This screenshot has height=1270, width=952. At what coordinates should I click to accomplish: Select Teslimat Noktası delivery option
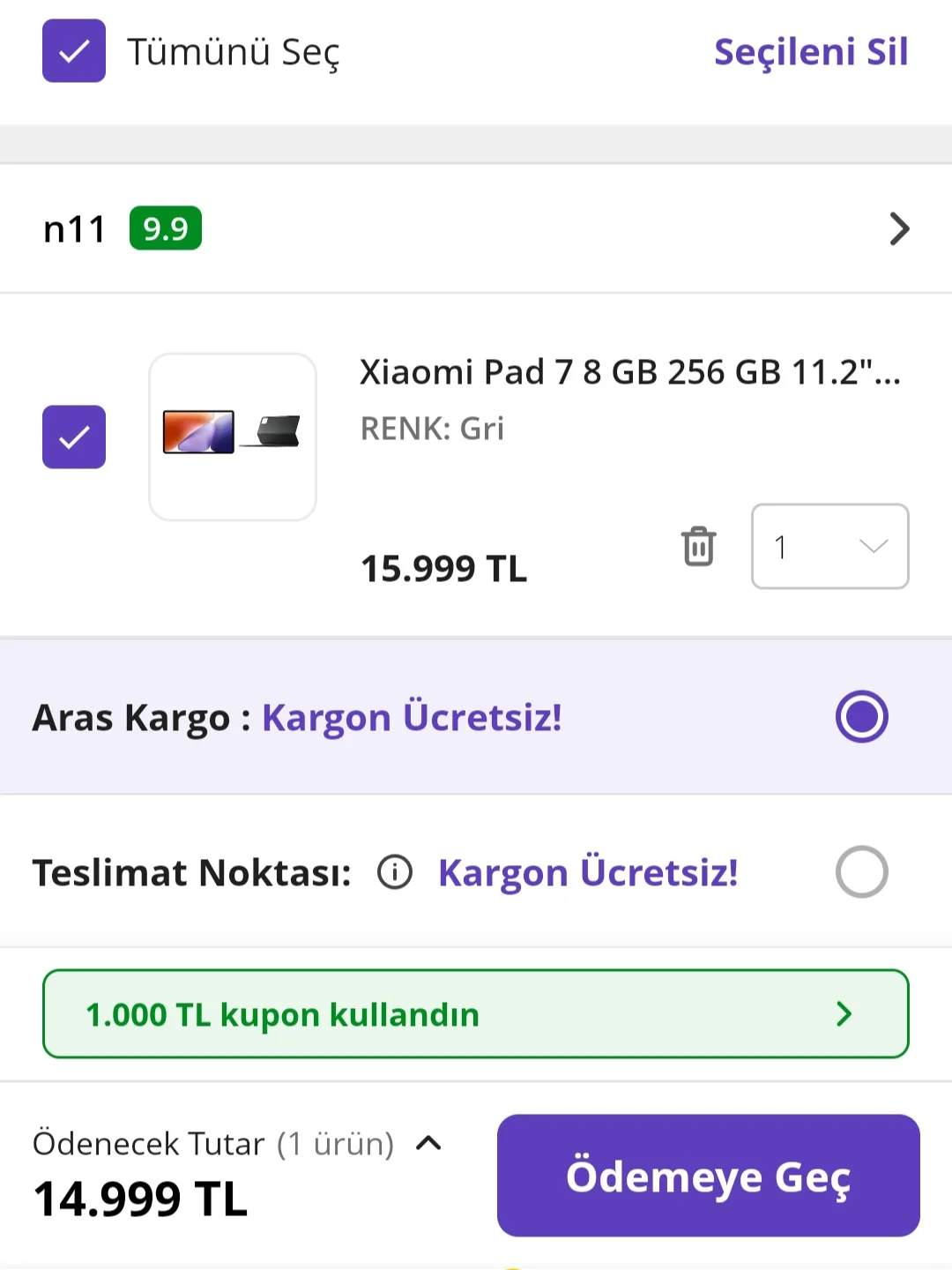pos(861,872)
